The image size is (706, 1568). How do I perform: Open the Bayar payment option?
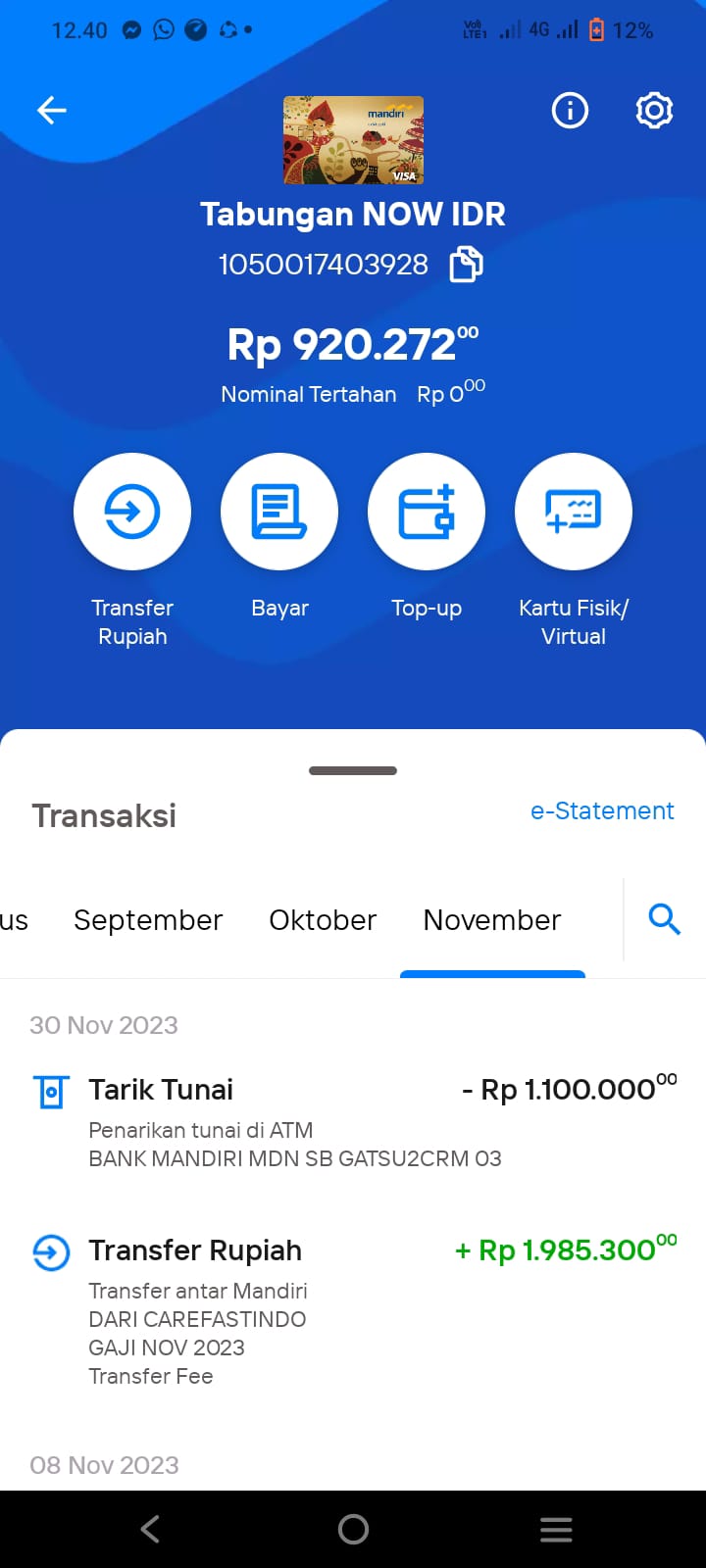279,512
